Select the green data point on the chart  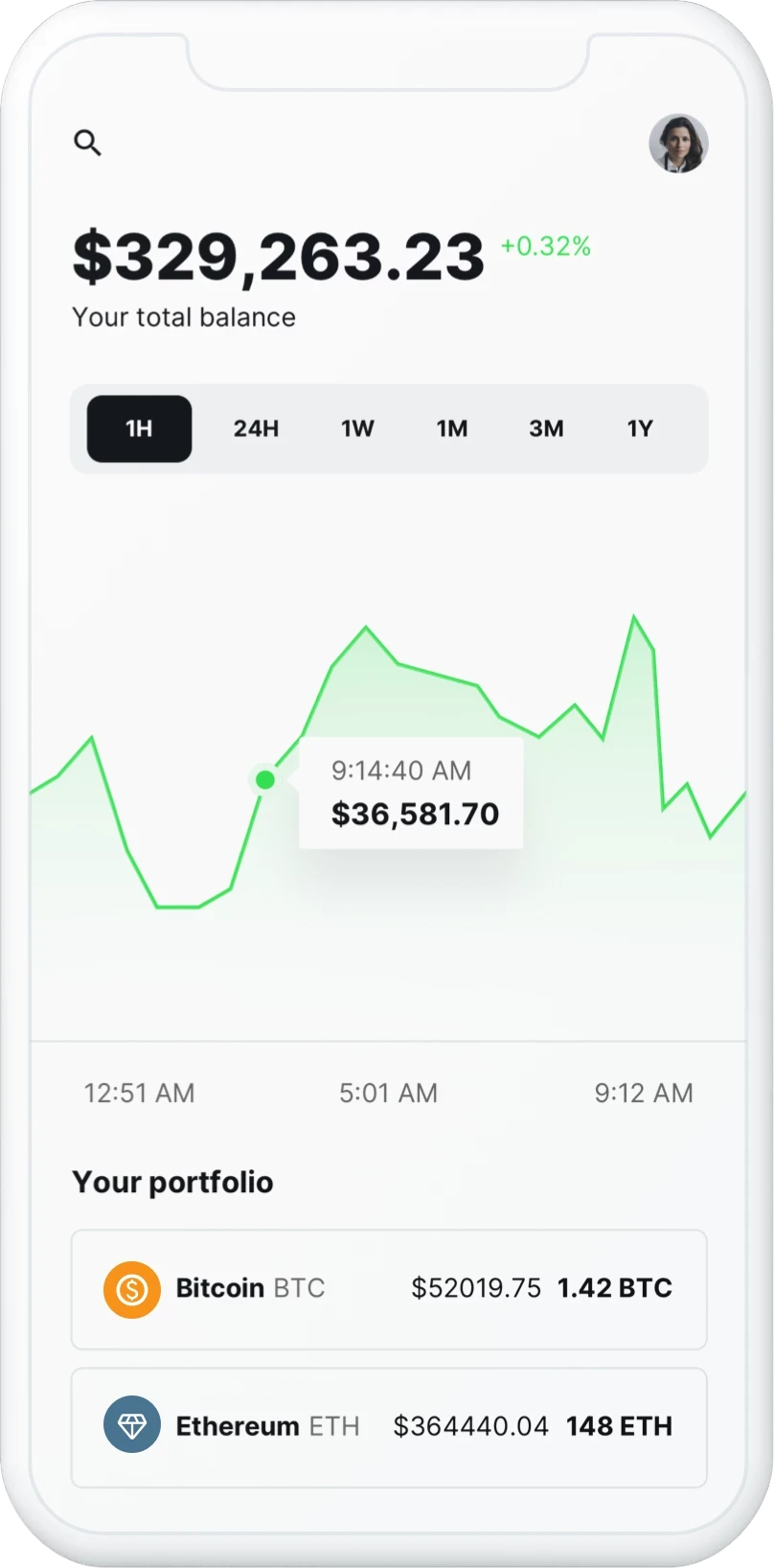click(x=265, y=779)
